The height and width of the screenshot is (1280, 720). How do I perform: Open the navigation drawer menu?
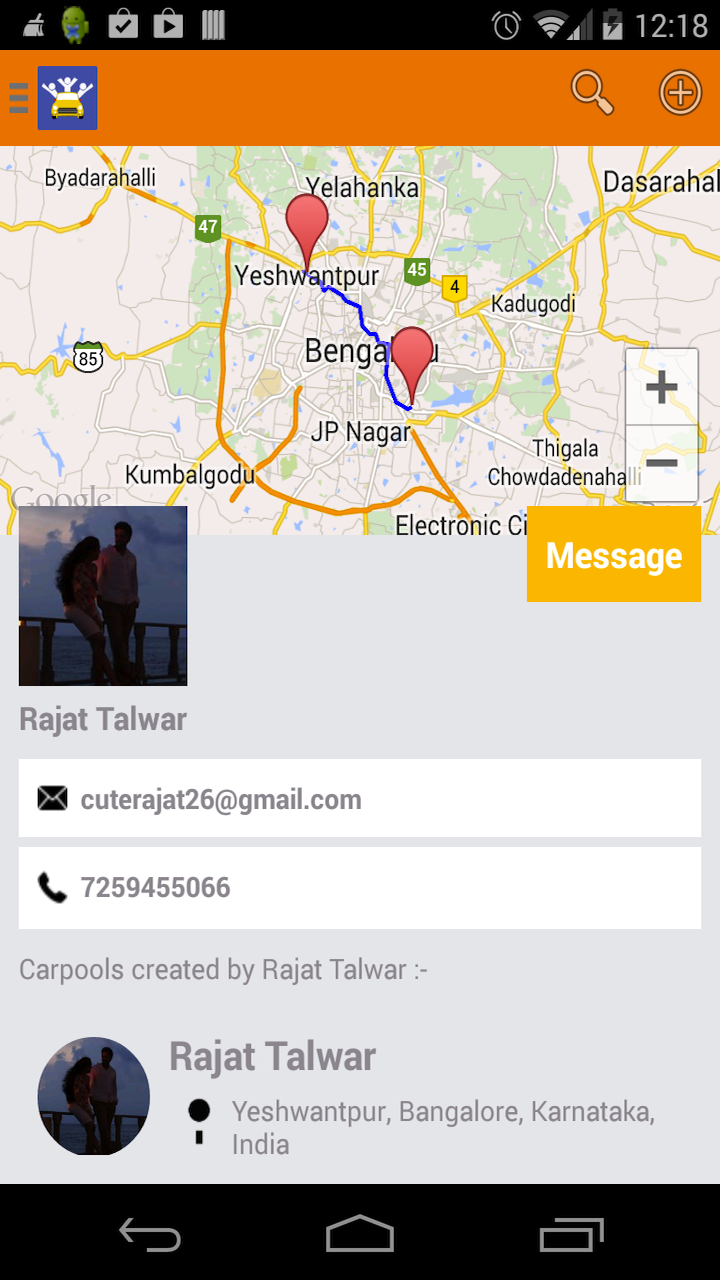pos(19,98)
